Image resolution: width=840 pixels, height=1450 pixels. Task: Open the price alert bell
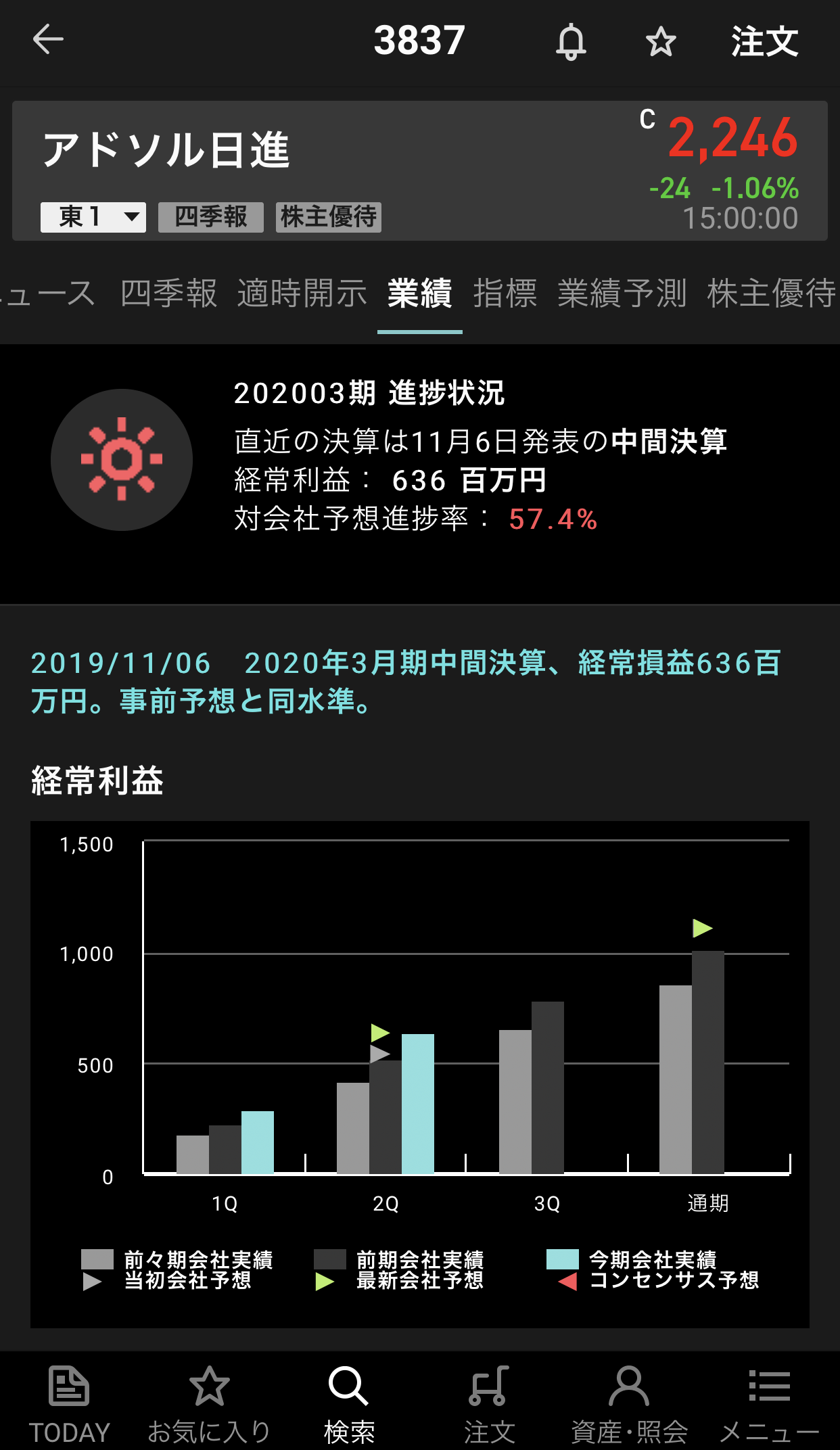571,42
